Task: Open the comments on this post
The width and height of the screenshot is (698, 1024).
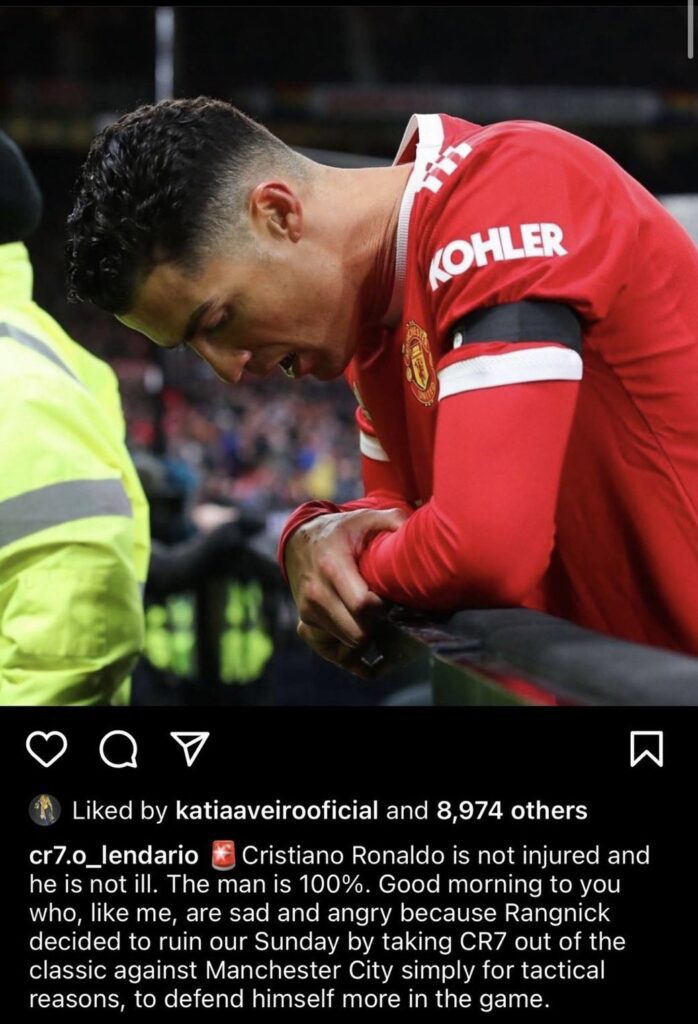Action: coord(118,748)
